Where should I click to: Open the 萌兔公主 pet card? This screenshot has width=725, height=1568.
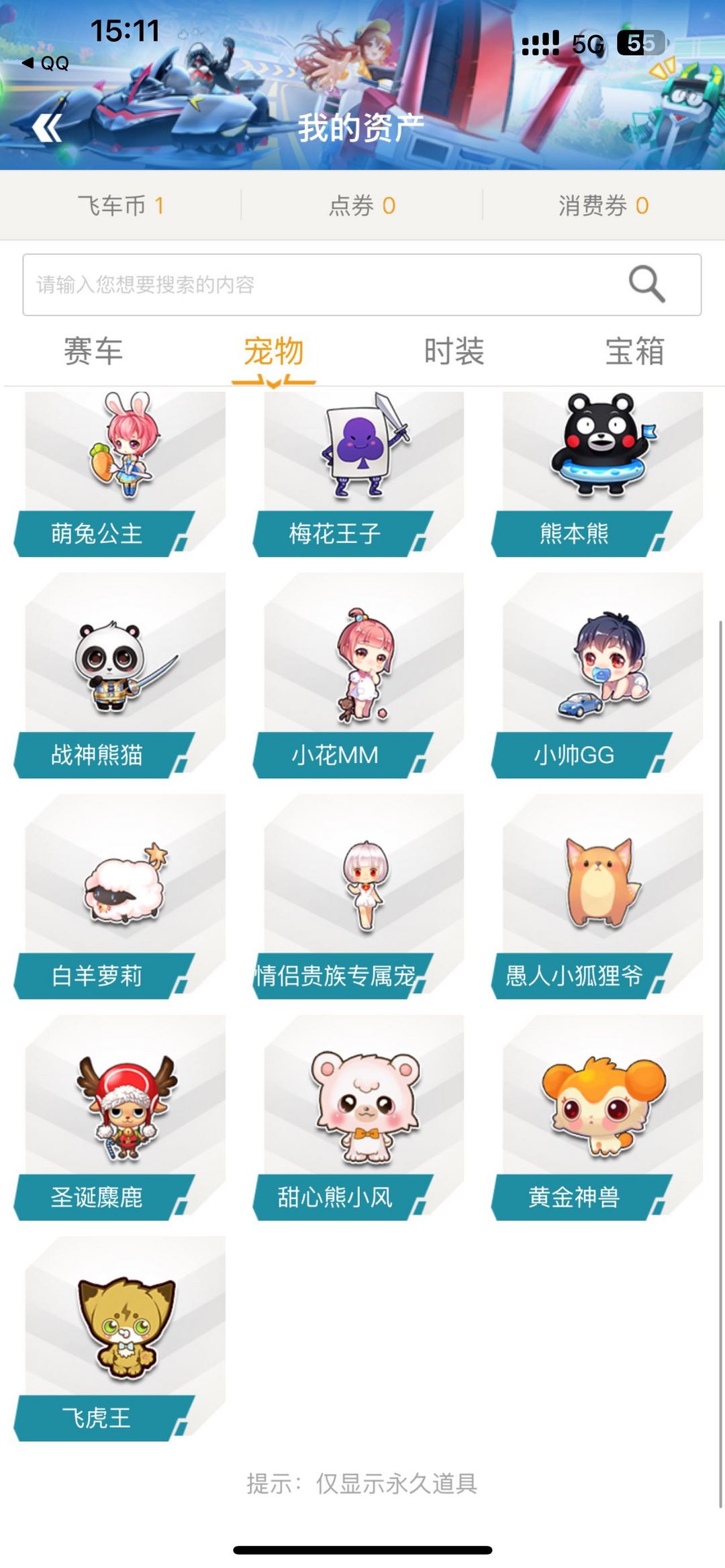[121, 474]
